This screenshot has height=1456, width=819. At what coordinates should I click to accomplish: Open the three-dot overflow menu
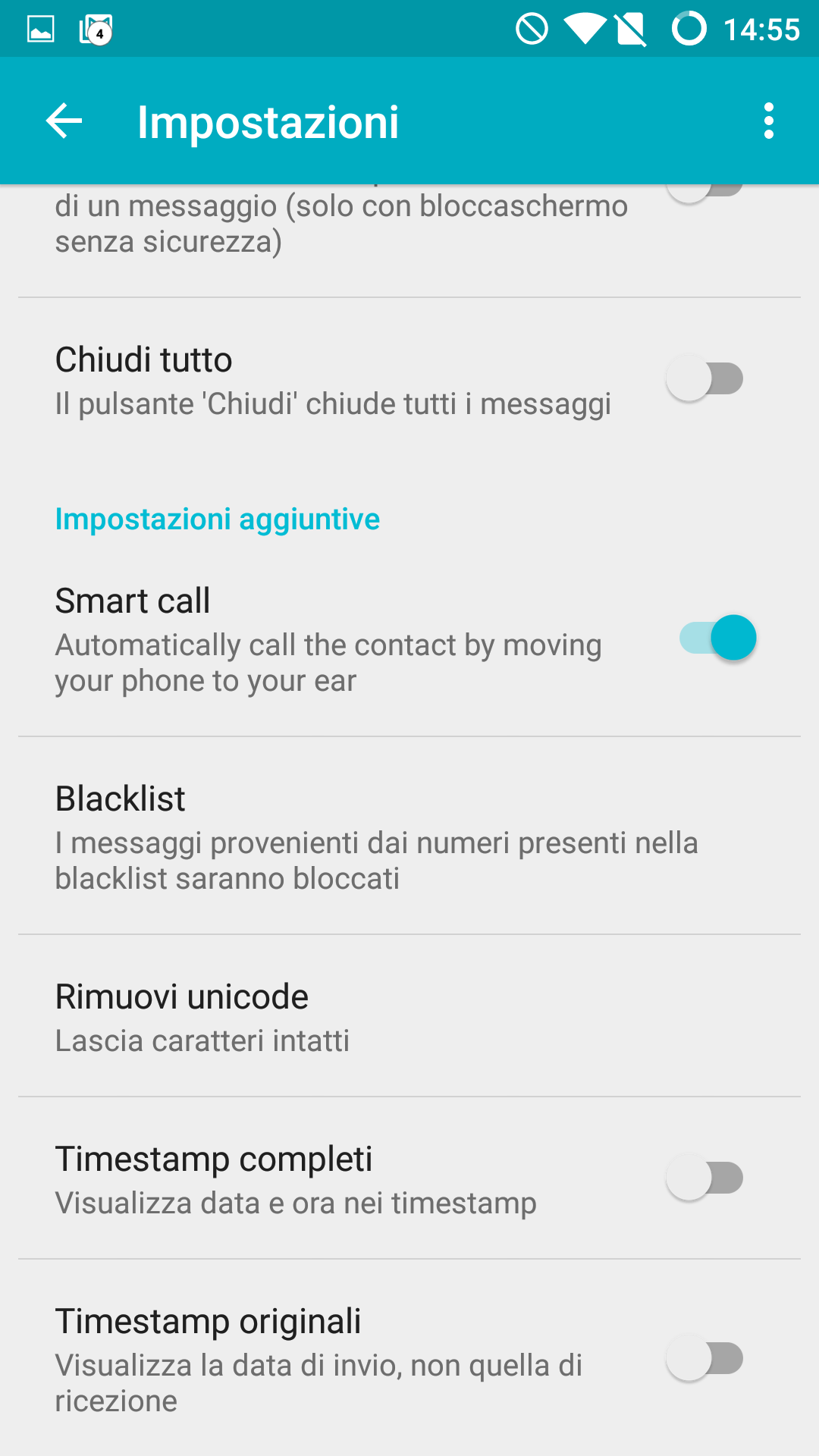click(769, 121)
